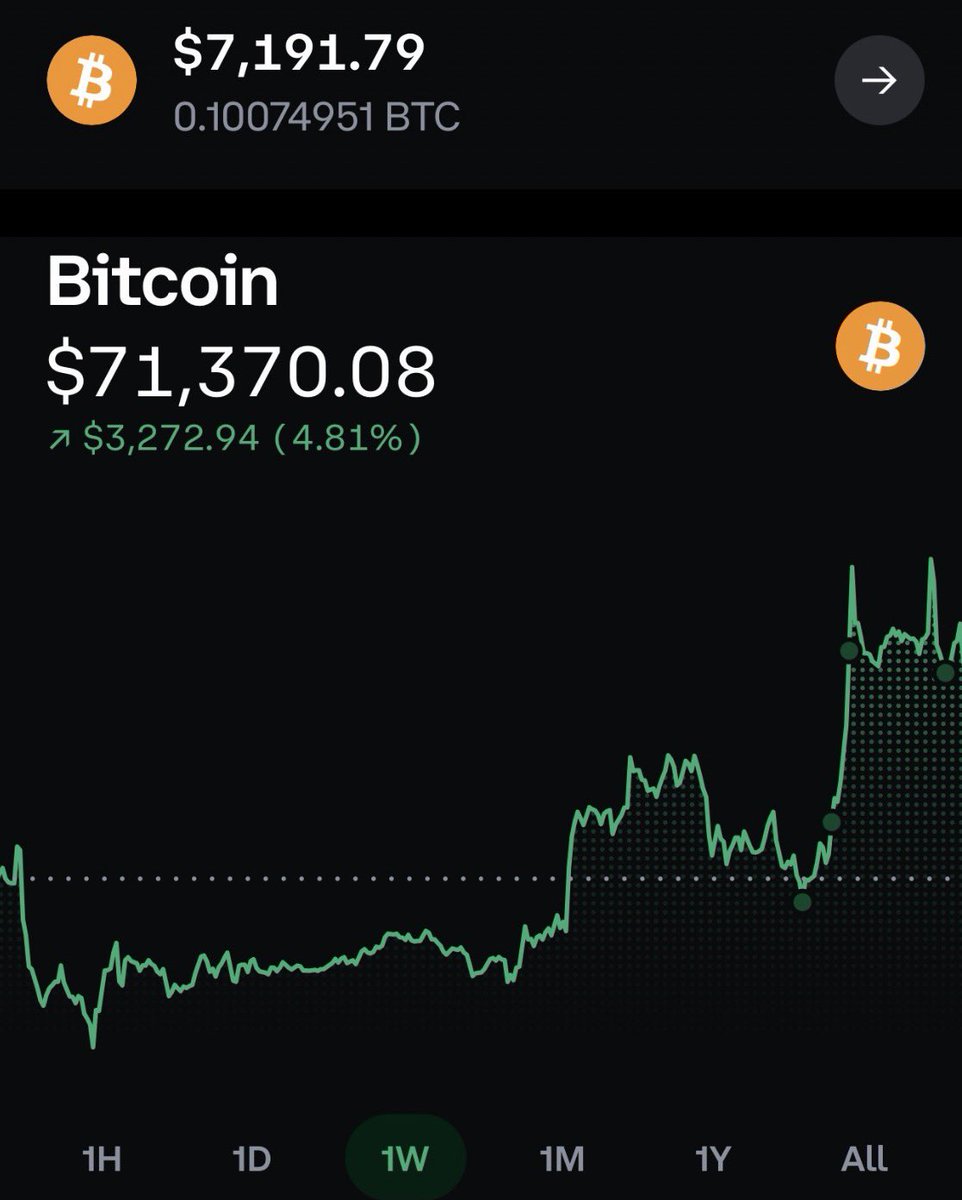Open the Bitcoin holdings arrow button
Screen dimensions: 962x1200
click(x=879, y=81)
